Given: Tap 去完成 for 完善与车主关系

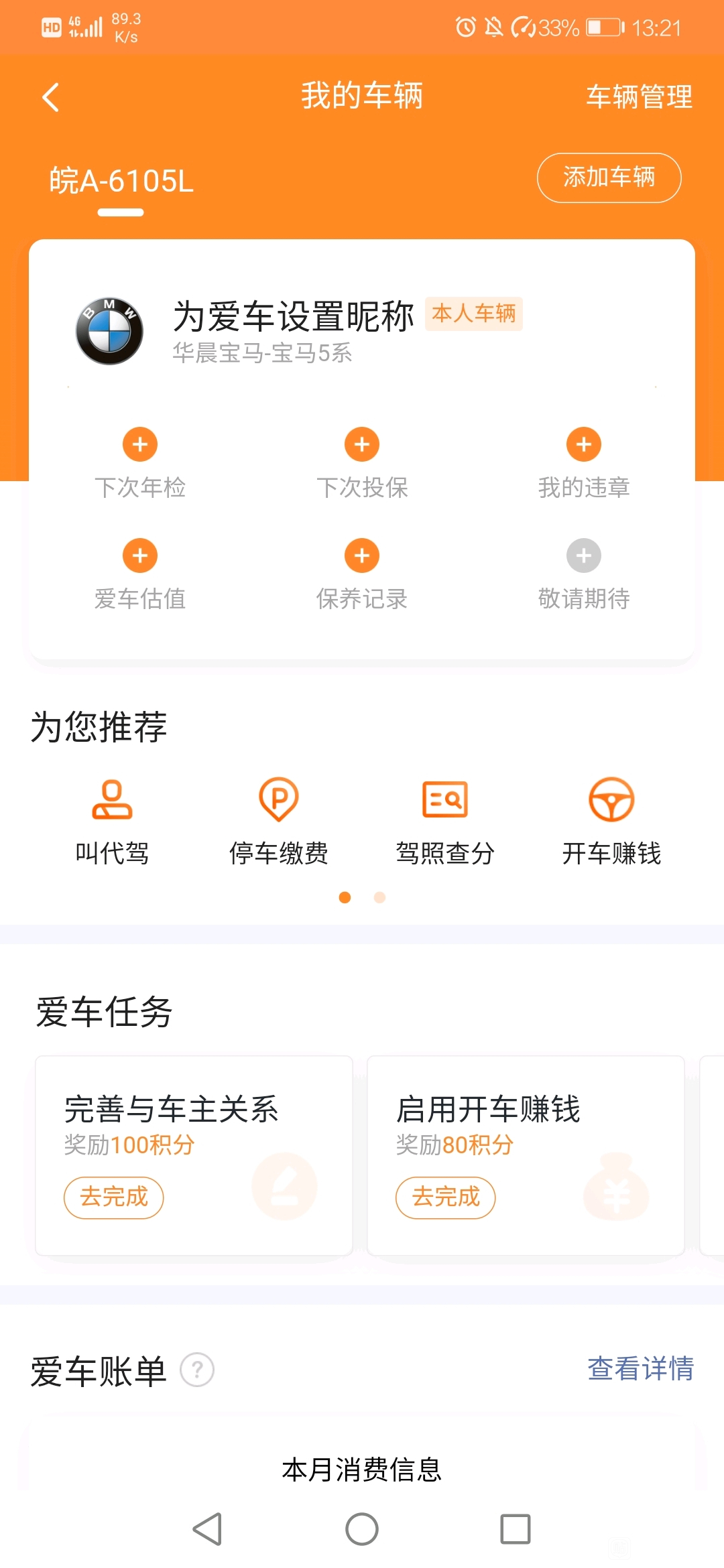Looking at the screenshot, I should click(x=114, y=1197).
